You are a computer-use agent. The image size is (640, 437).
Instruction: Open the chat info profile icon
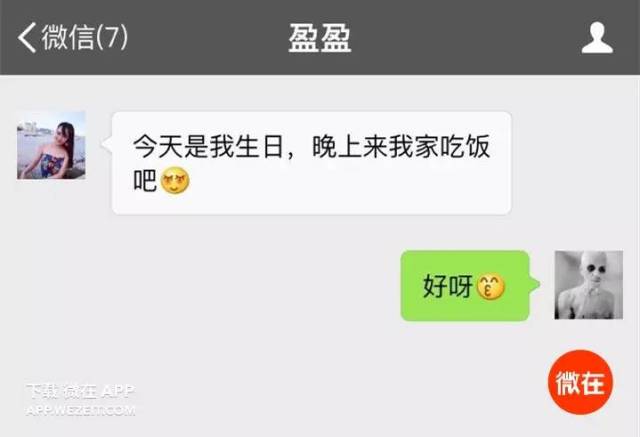597,38
